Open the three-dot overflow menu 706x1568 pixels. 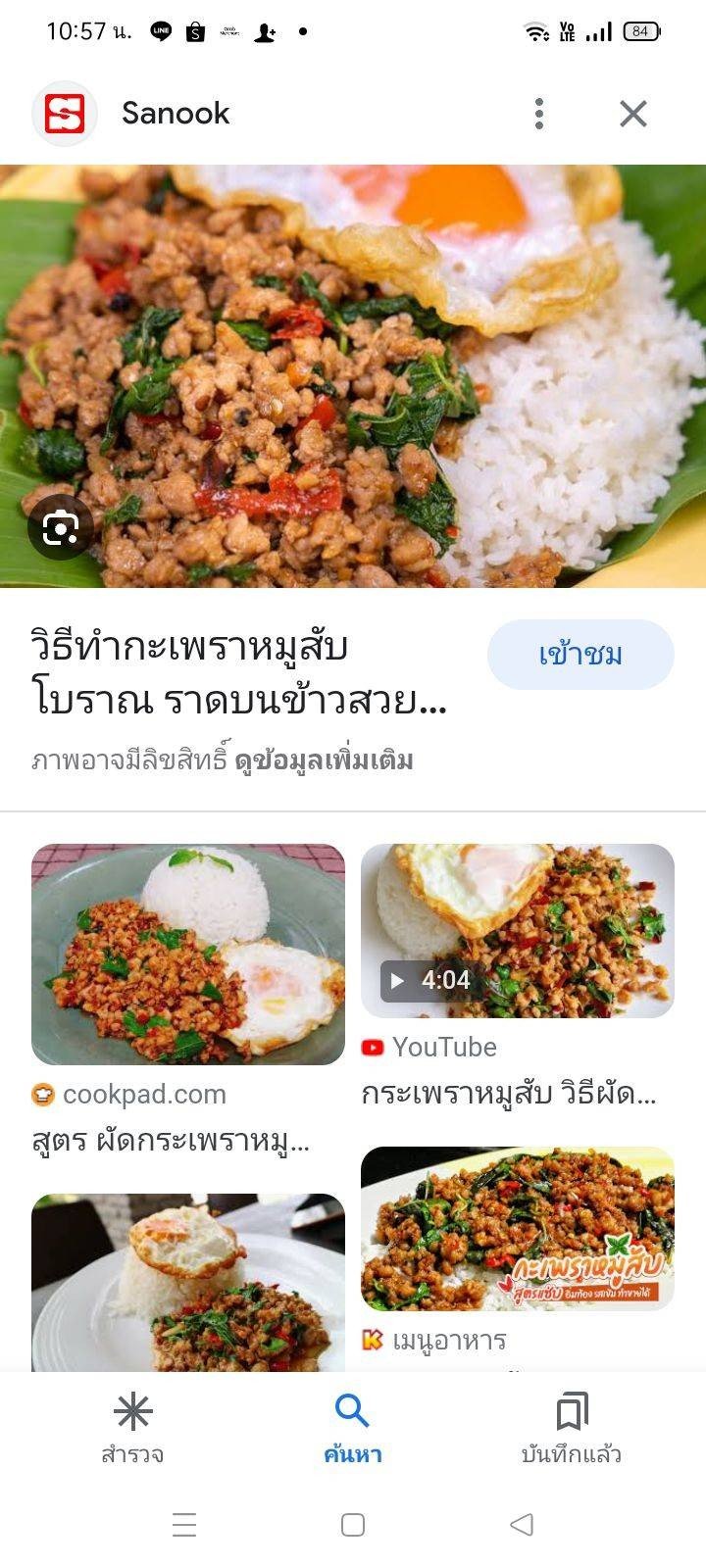[x=539, y=114]
